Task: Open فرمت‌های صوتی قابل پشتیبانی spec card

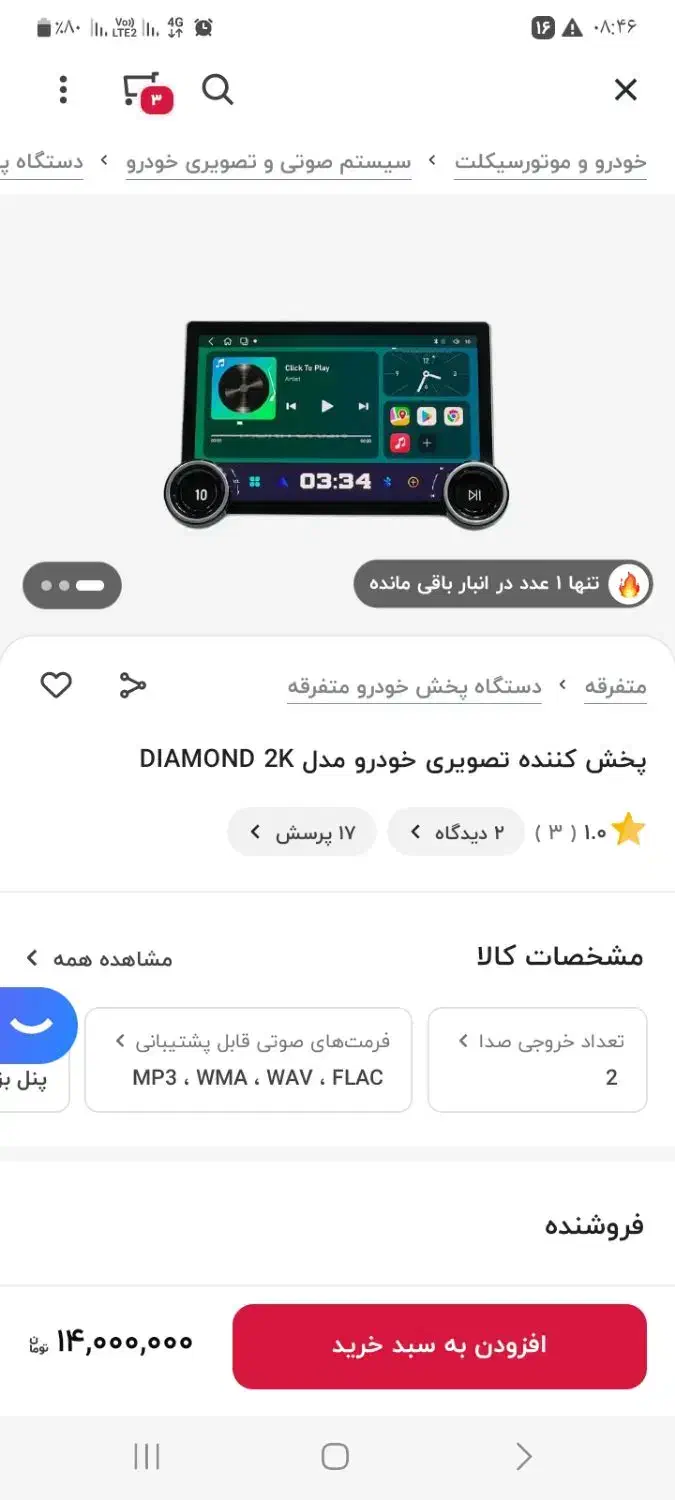Action: pos(248,1059)
